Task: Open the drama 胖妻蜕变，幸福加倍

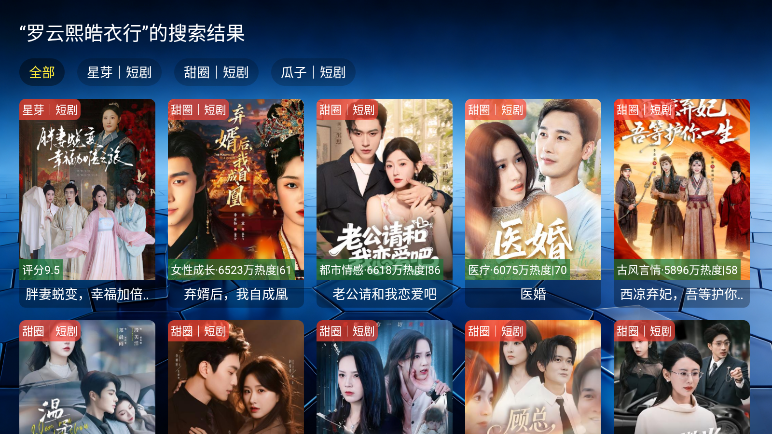Action: (87, 200)
